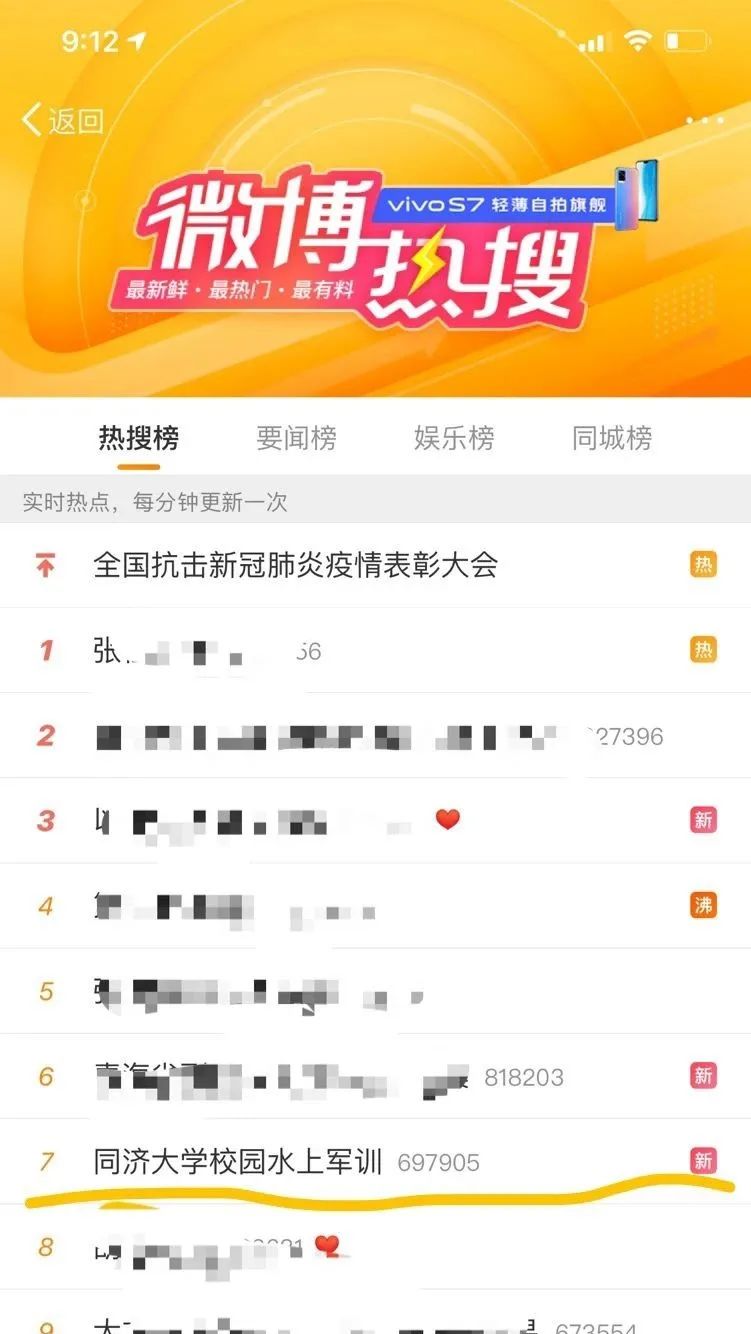Viewport: 751px width, 1334px height.
Task: Open 全国抗击新冠肺炎疫情表彰大会 pinned topic
Action: tap(295, 565)
